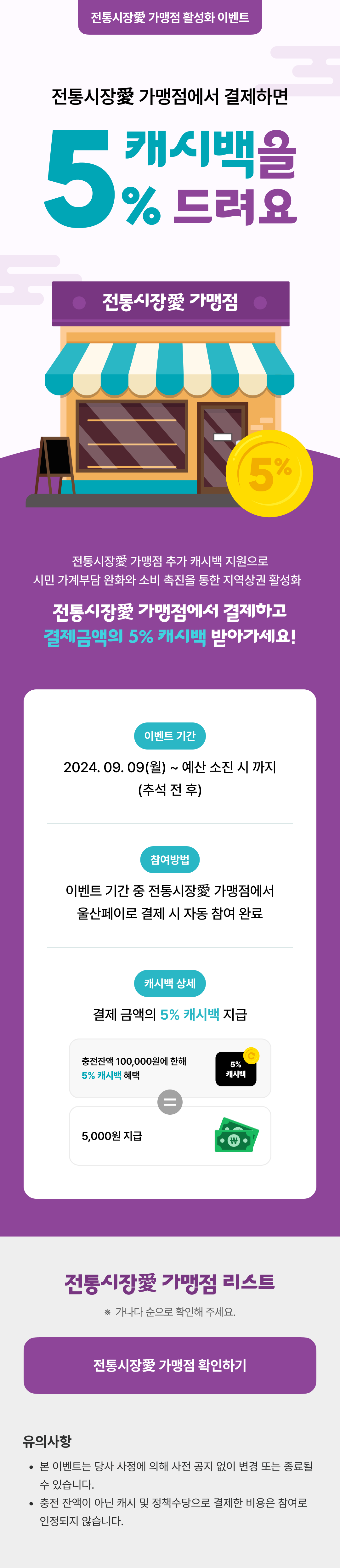Open the 전통시장愛 가맹점 확인하기 button
This screenshot has width=340, height=1568.
(x=170, y=1365)
